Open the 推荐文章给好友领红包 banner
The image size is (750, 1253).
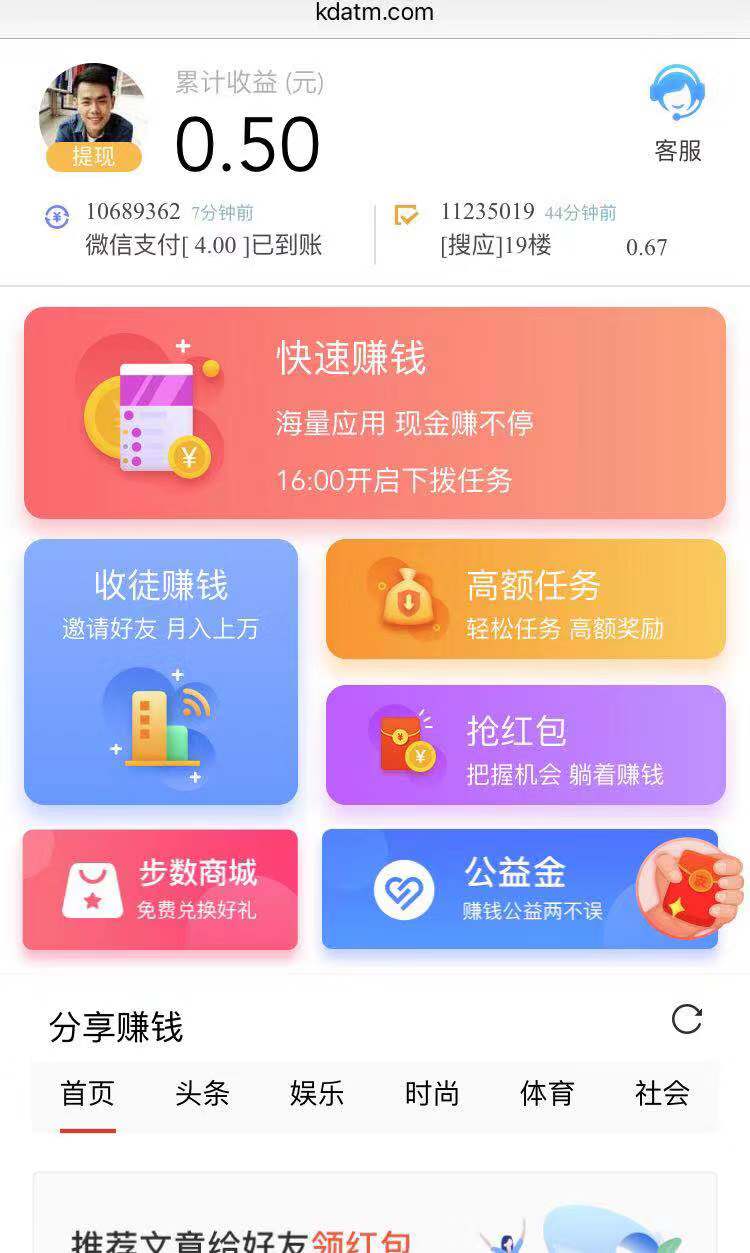(x=375, y=1225)
